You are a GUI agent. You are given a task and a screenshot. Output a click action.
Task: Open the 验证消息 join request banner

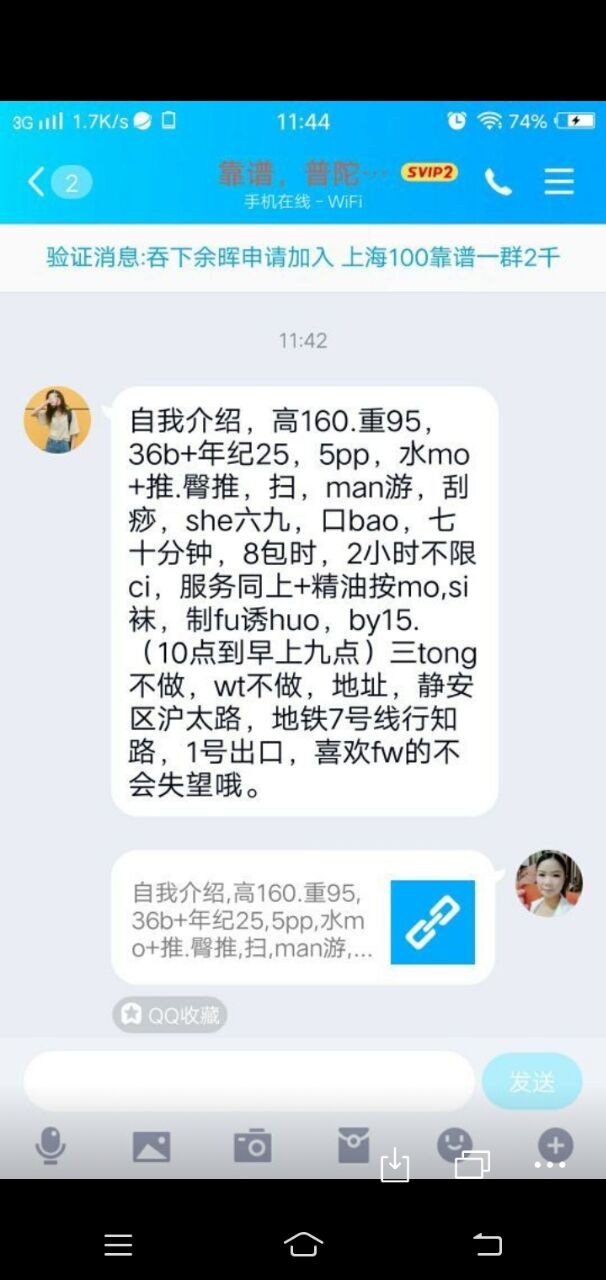click(303, 257)
